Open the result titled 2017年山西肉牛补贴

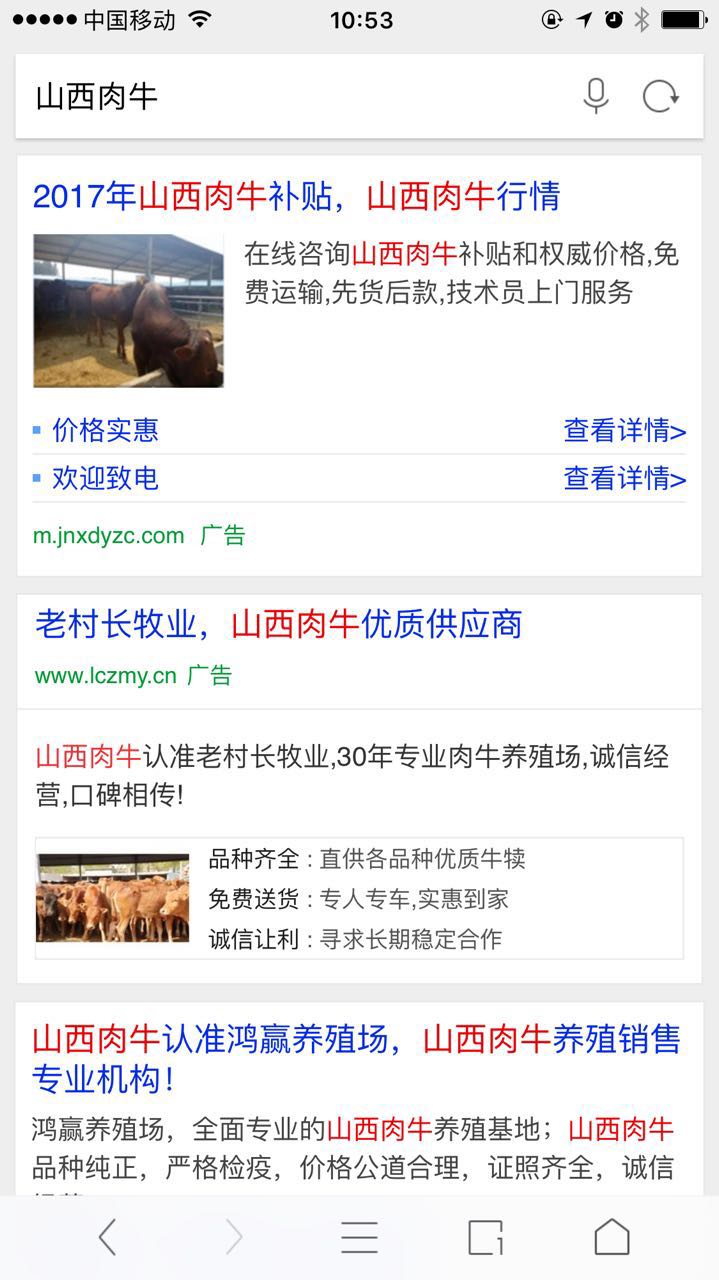point(296,196)
